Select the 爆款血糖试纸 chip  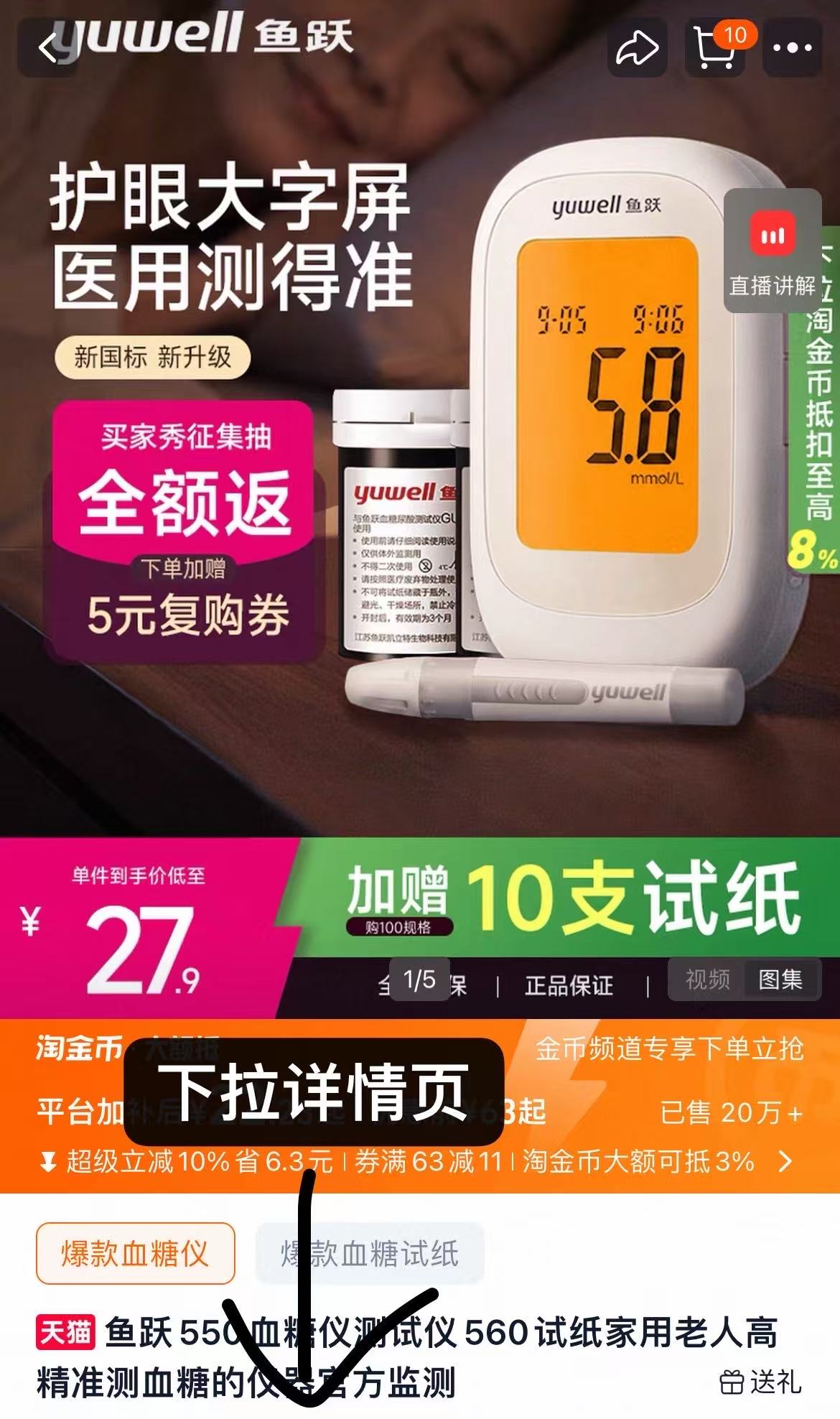pos(370,1253)
